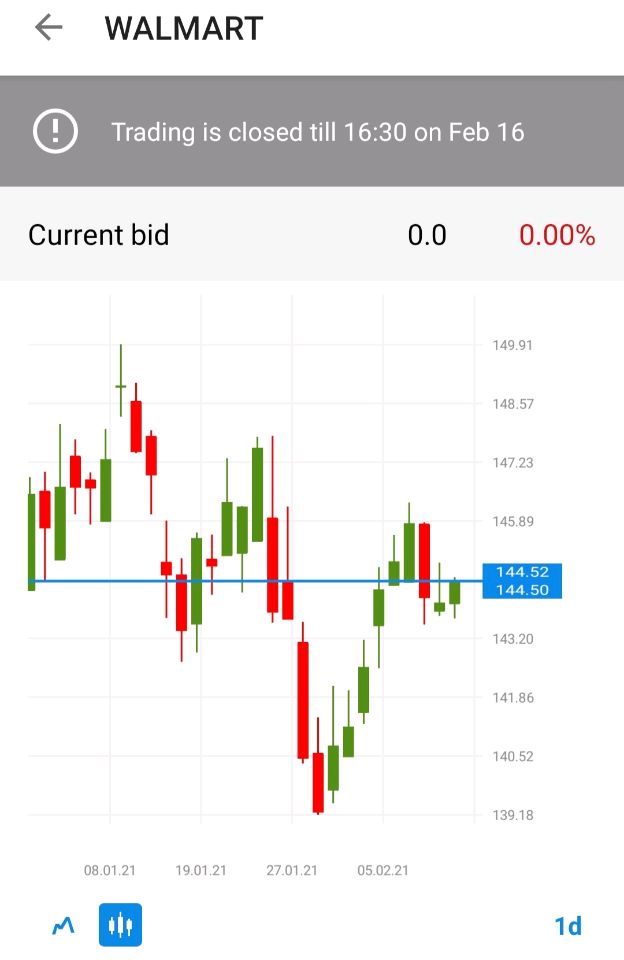
Task: Go back from the Walmart screen
Action: (48, 28)
